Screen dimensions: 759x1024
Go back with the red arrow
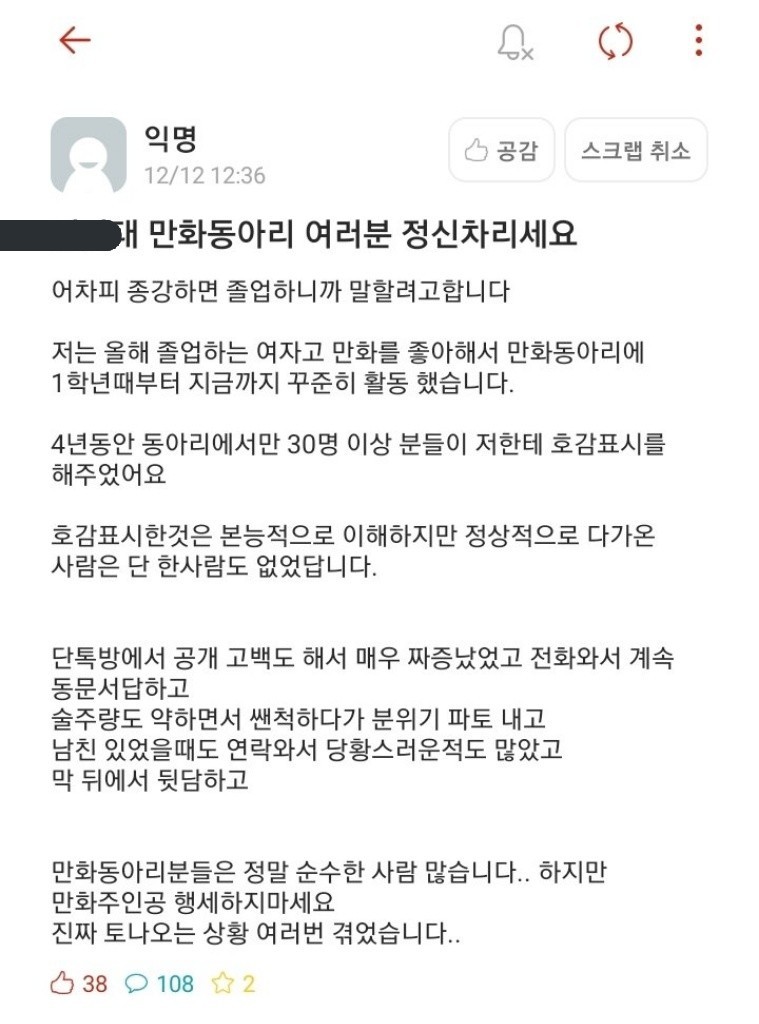75,40
